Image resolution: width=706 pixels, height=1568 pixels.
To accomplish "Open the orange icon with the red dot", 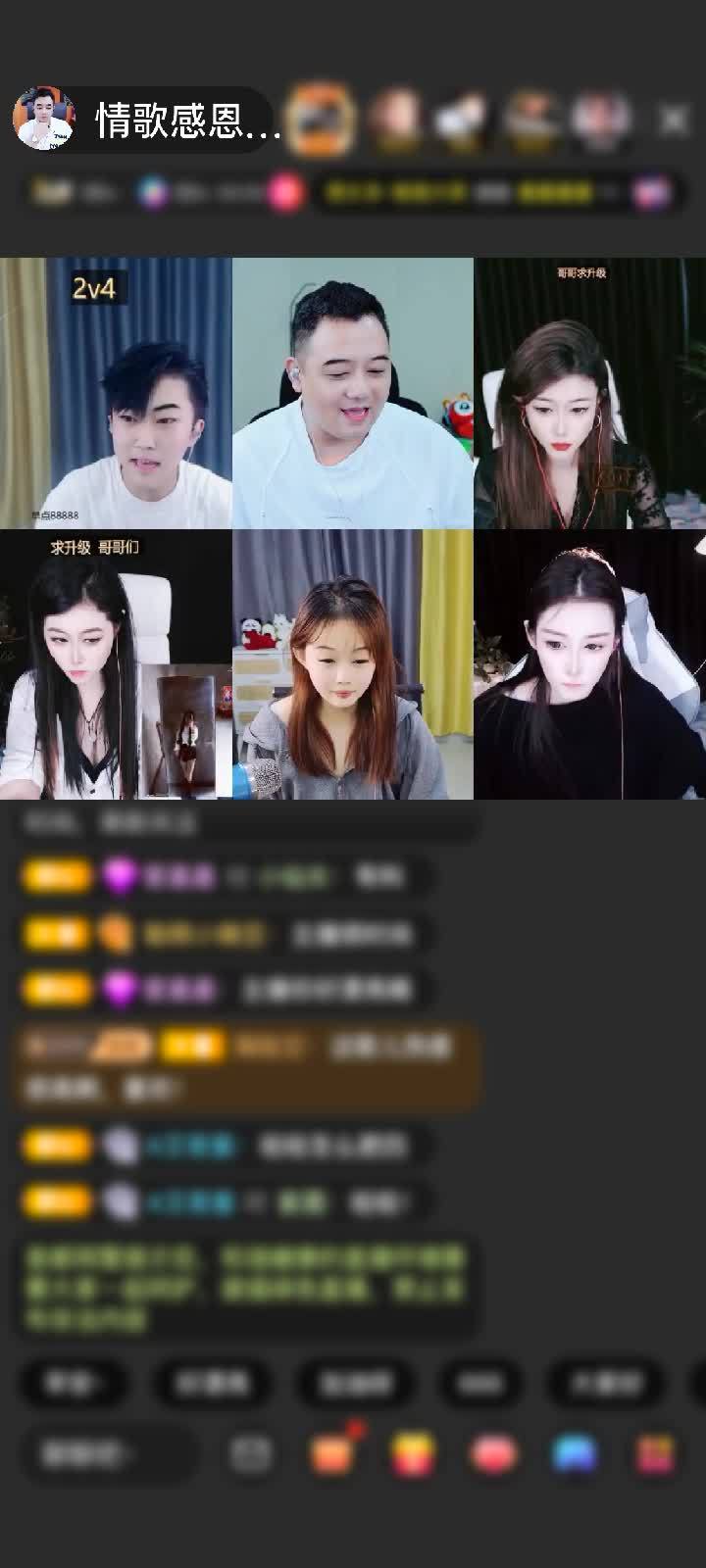I will (x=333, y=1454).
